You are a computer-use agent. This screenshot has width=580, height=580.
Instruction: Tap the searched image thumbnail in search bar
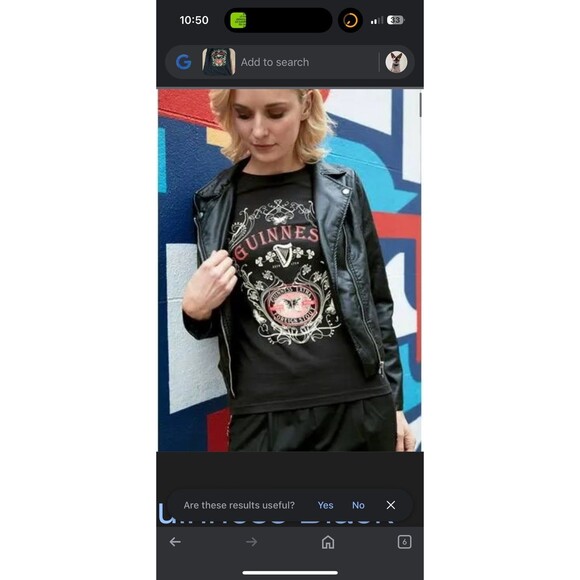(219, 62)
